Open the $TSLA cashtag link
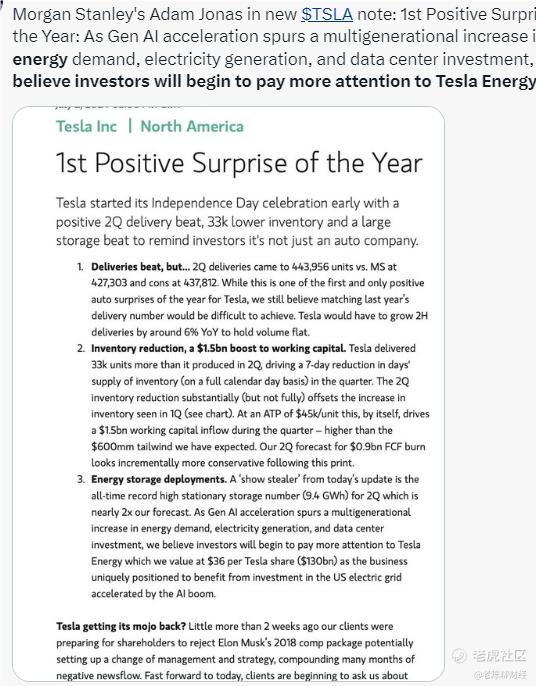The height and width of the screenshot is (686, 536). tap(327, 14)
